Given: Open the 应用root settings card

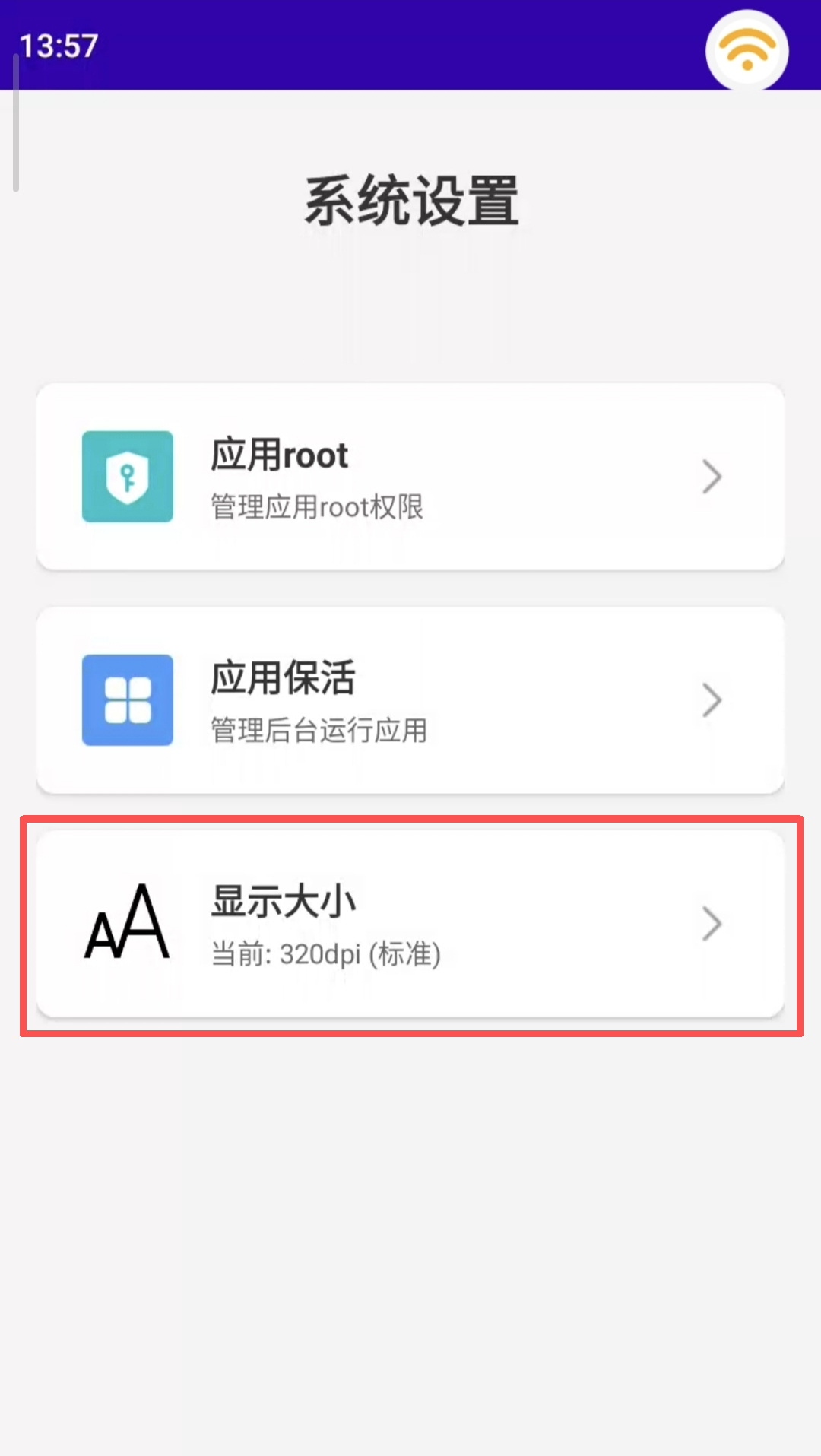Looking at the screenshot, I should pos(410,474).
